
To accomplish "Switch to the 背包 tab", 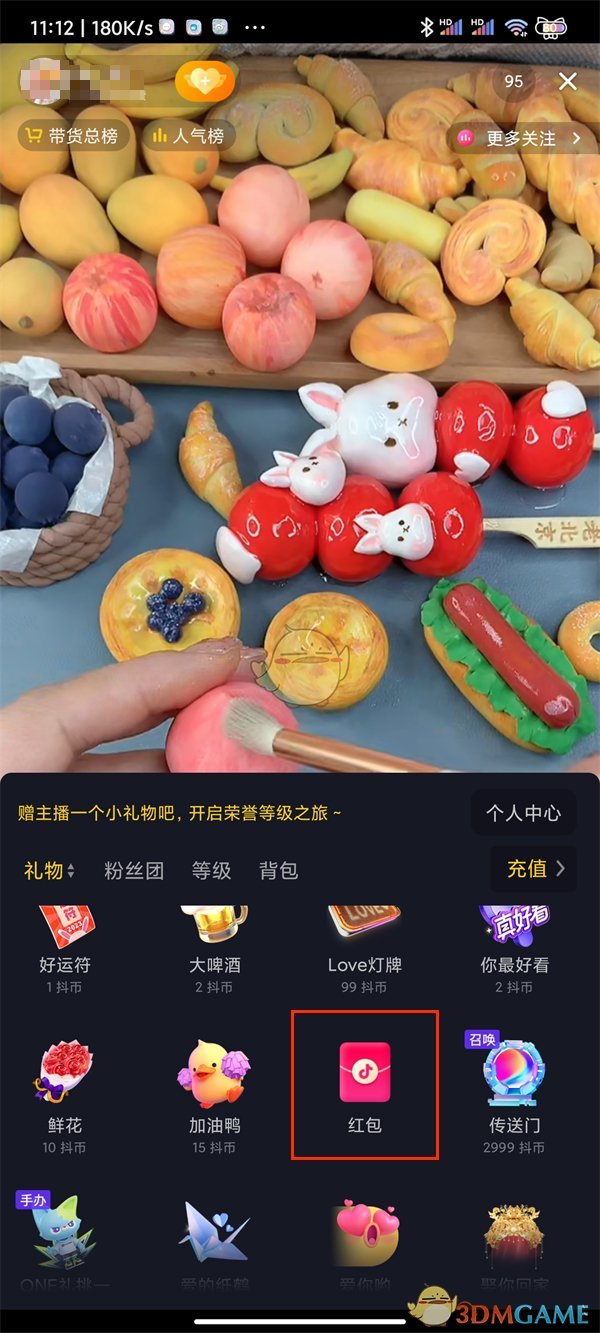I will (278, 870).
